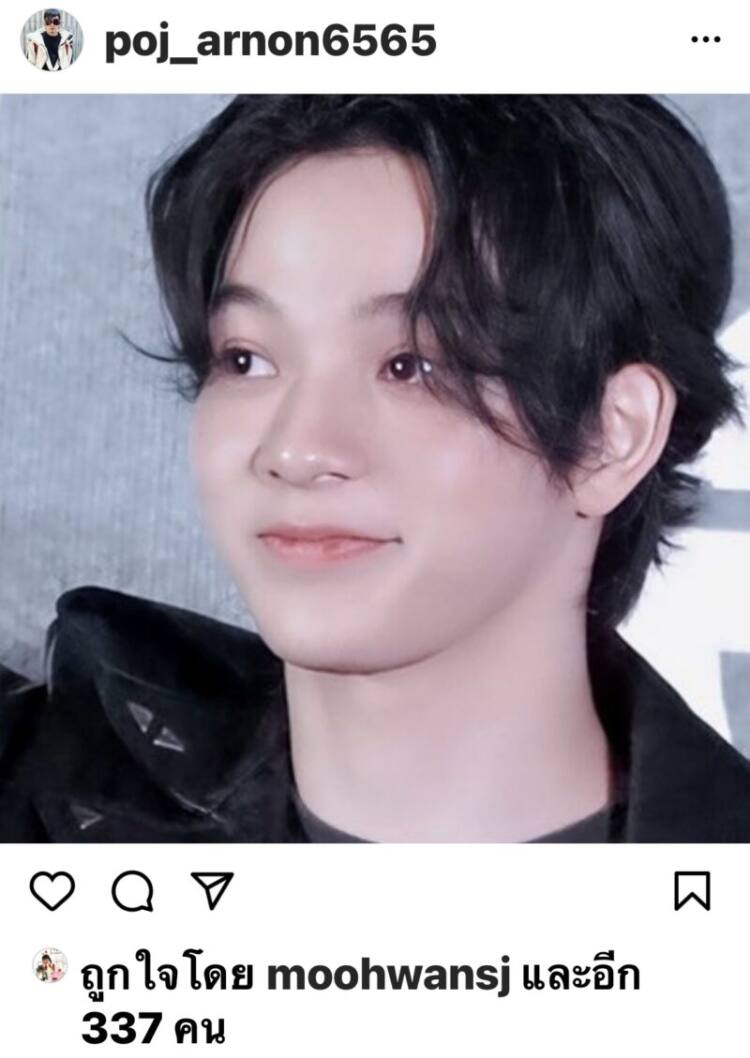This screenshot has height=1058, width=750.
Task: View the list of 337 other likers
Action: tap(153, 1027)
